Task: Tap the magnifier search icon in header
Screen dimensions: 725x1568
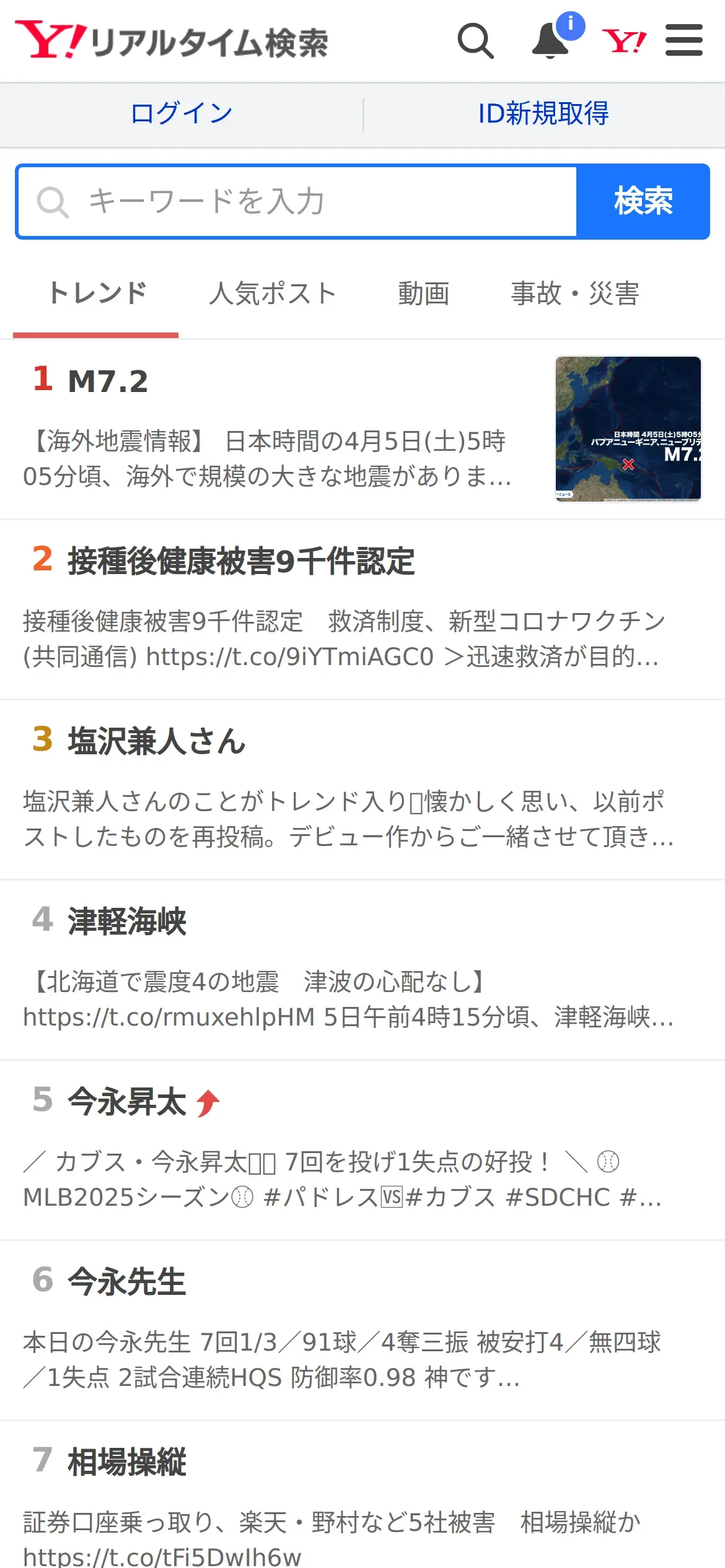Action: [x=476, y=41]
